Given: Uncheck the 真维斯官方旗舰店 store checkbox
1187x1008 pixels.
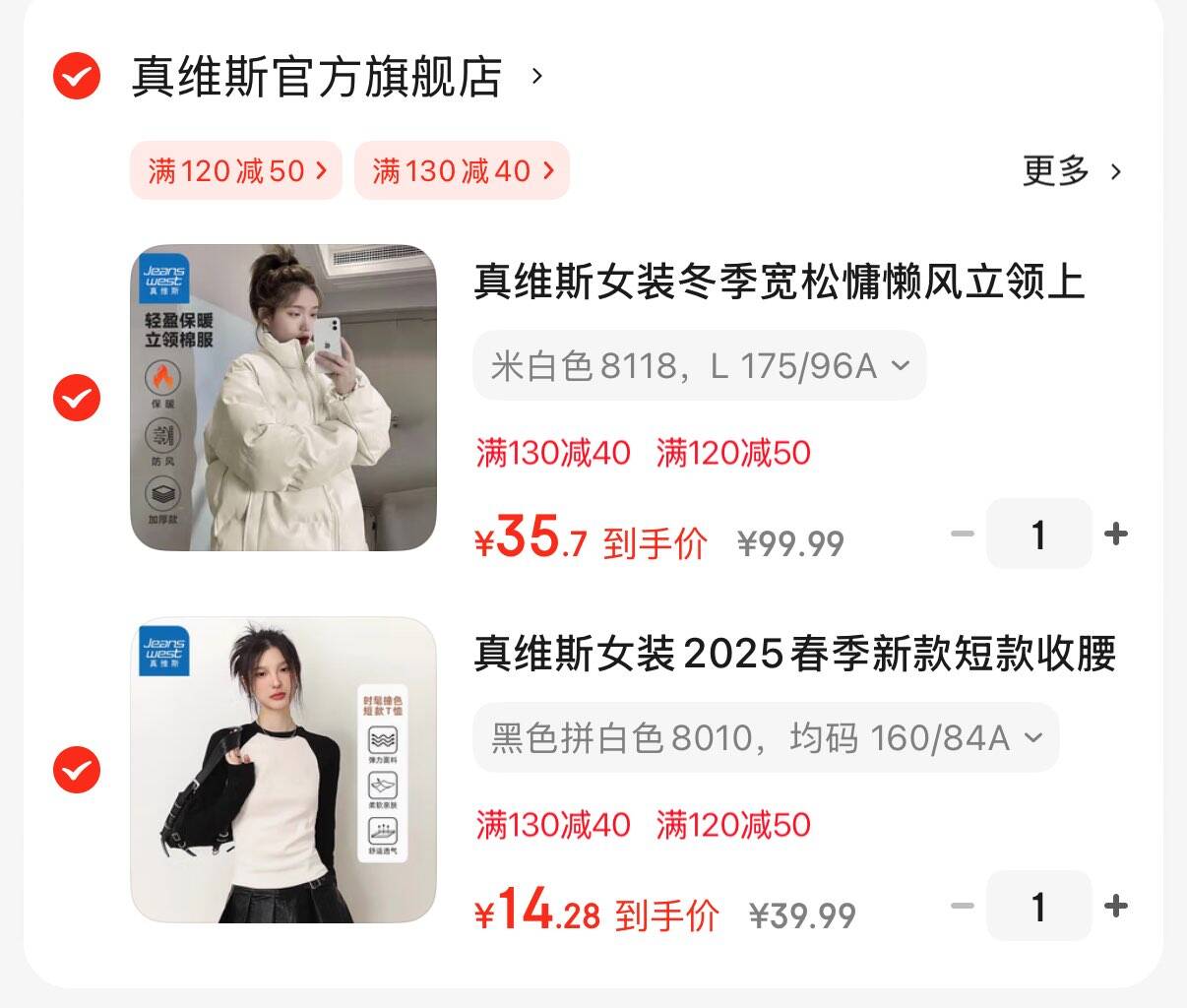Looking at the screenshot, I should [77, 76].
